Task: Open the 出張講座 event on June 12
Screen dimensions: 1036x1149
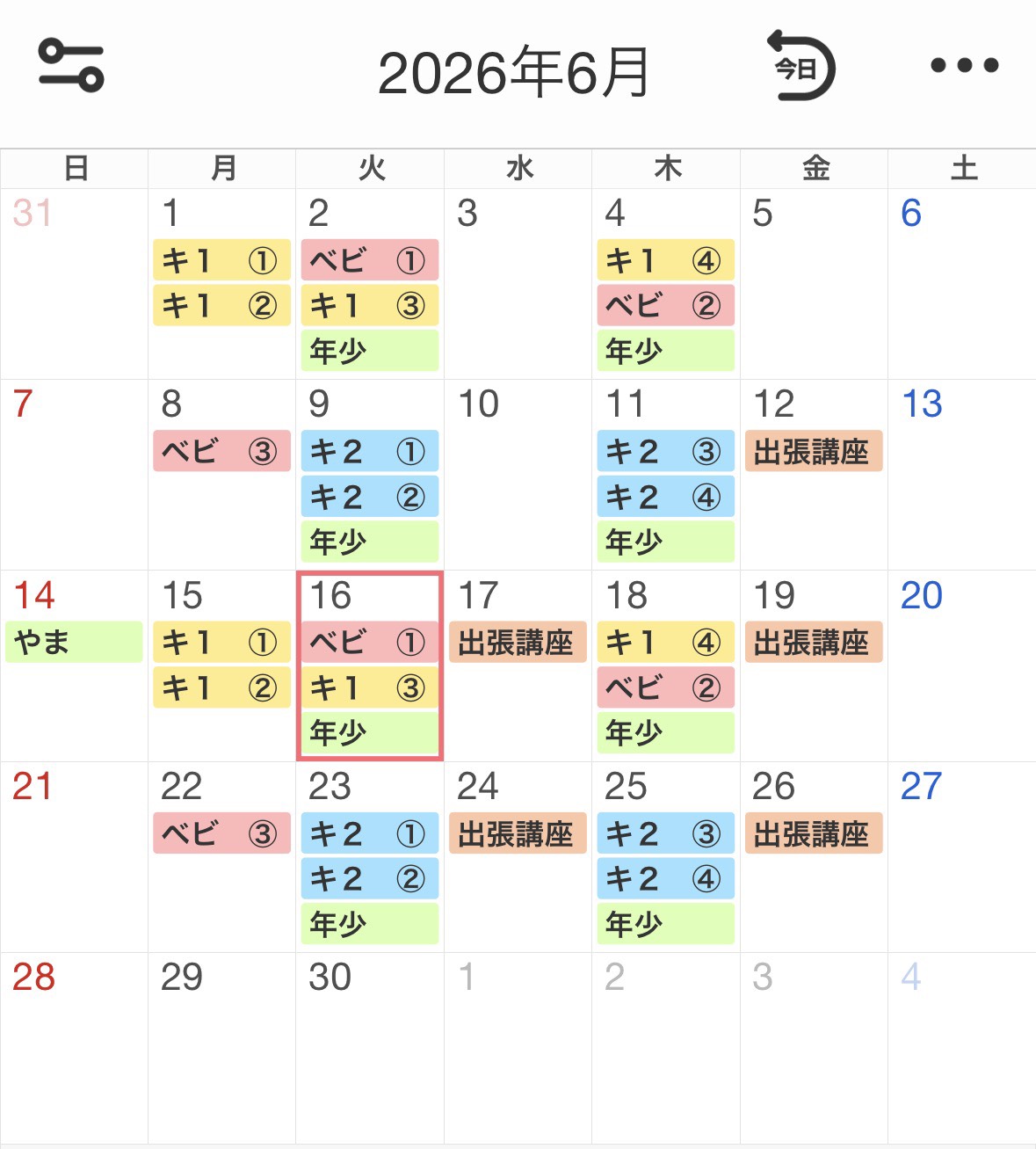Action: [x=813, y=452]
